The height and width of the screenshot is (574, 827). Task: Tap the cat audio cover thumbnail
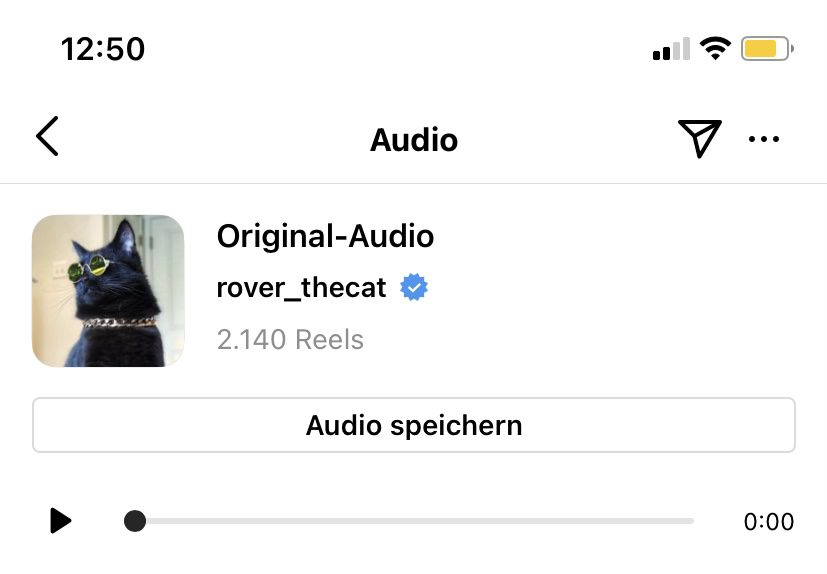pyautogui.click(x=108, y=291)
